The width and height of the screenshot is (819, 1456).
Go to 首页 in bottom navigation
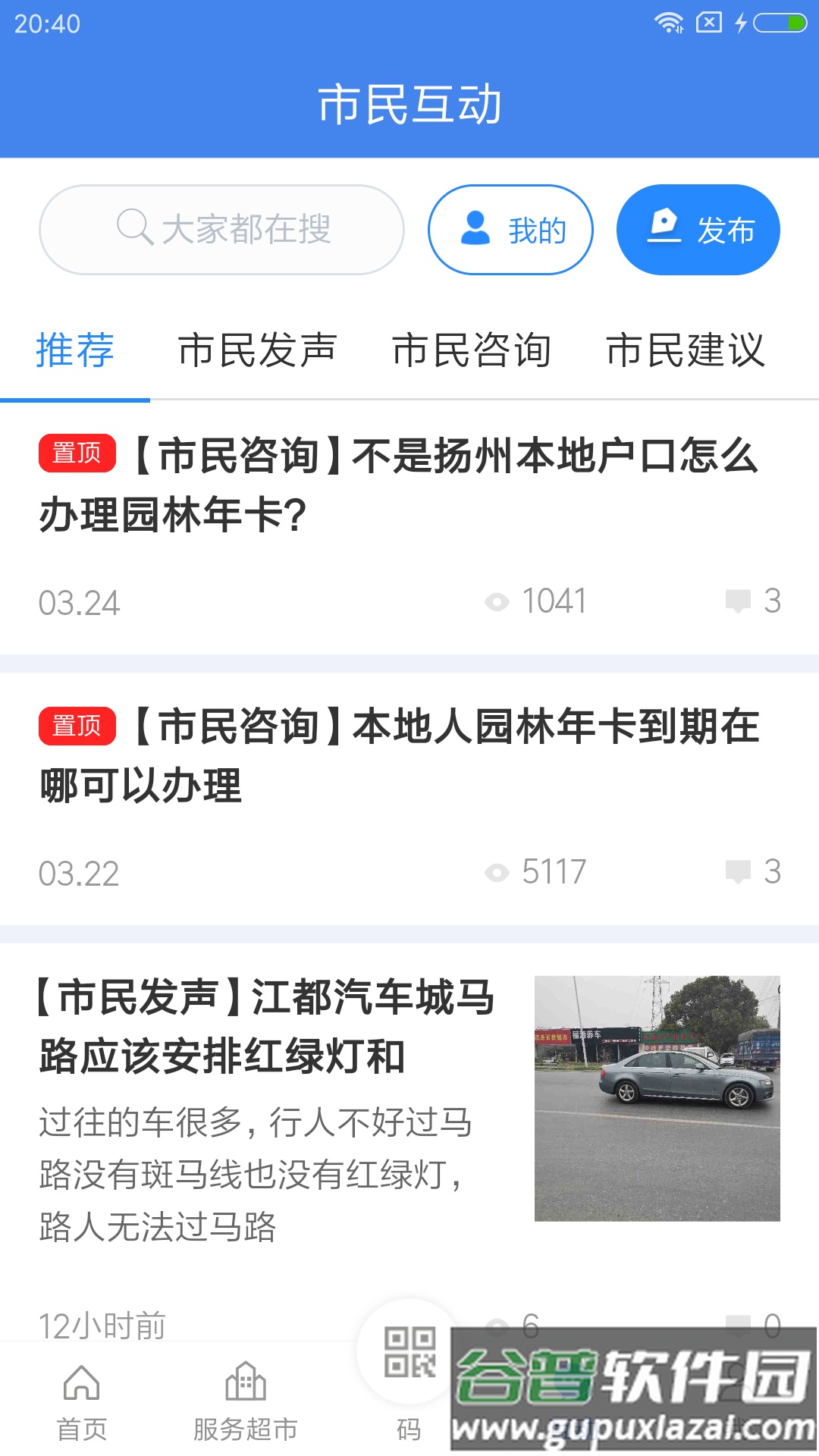click(x=82, y=1401)
